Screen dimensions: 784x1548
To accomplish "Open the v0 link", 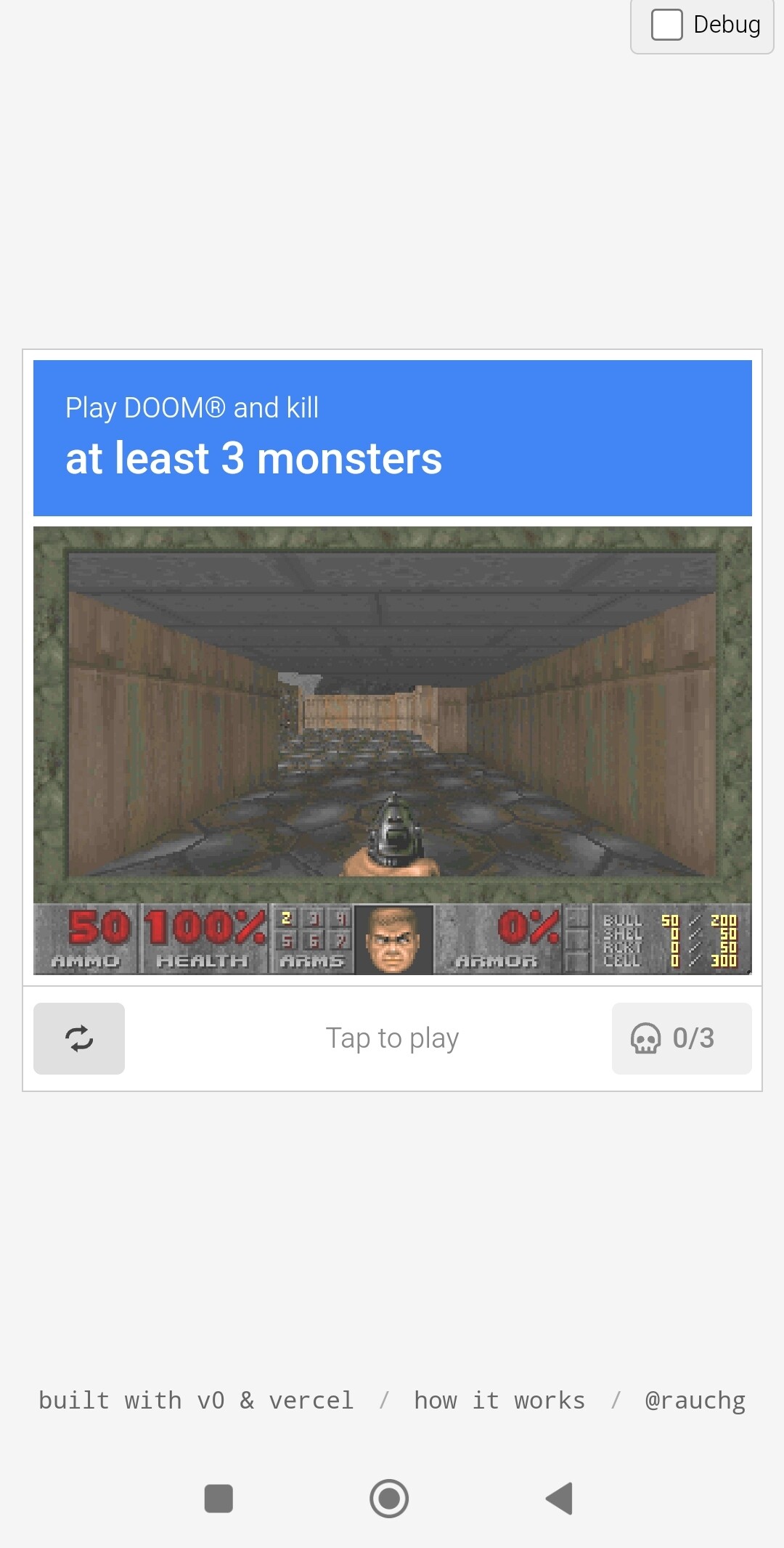I will coord(211,1400).
